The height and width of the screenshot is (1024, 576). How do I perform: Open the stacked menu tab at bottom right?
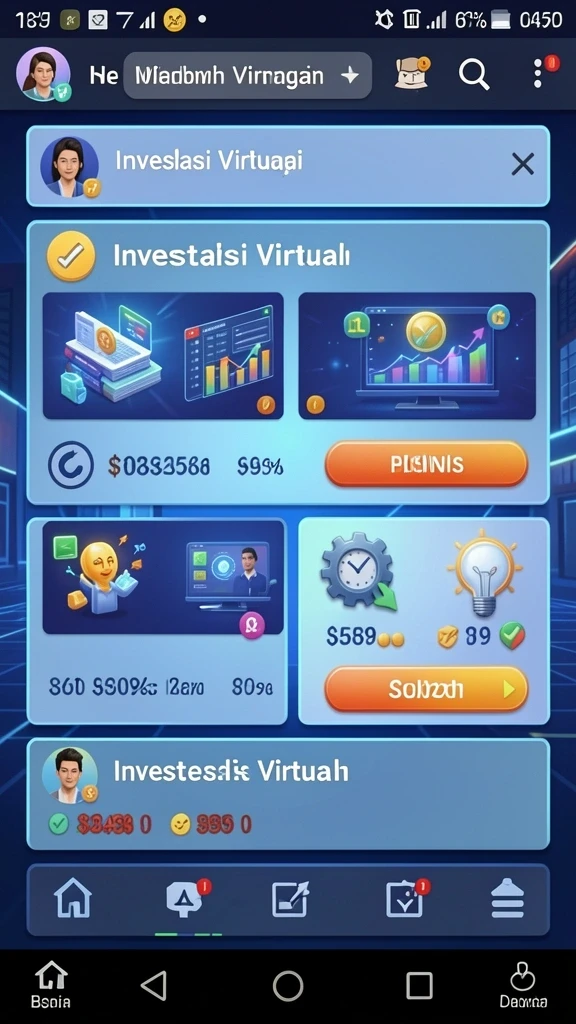click(x=507, y=901)
